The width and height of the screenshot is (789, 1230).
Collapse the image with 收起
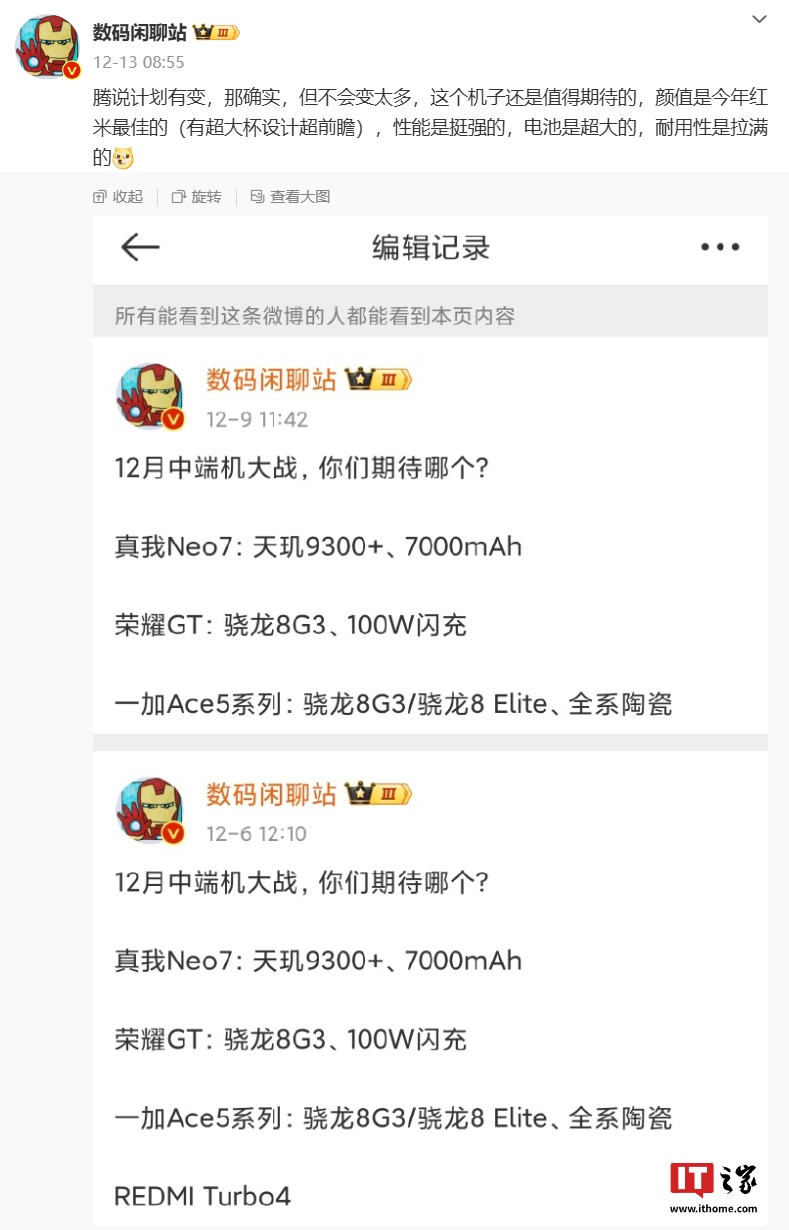(118, 197)
